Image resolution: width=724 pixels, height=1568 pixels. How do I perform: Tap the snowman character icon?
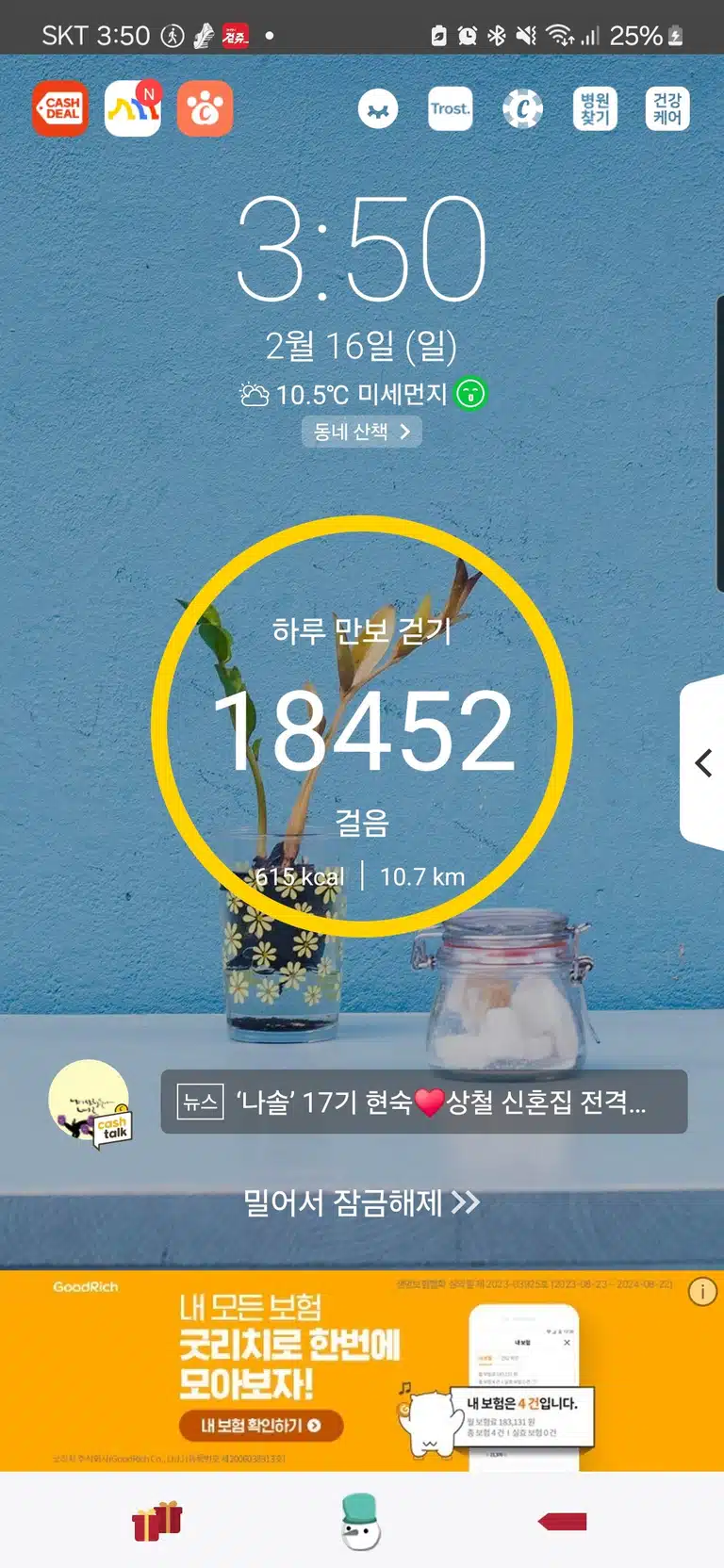[x=361, y=1521]
